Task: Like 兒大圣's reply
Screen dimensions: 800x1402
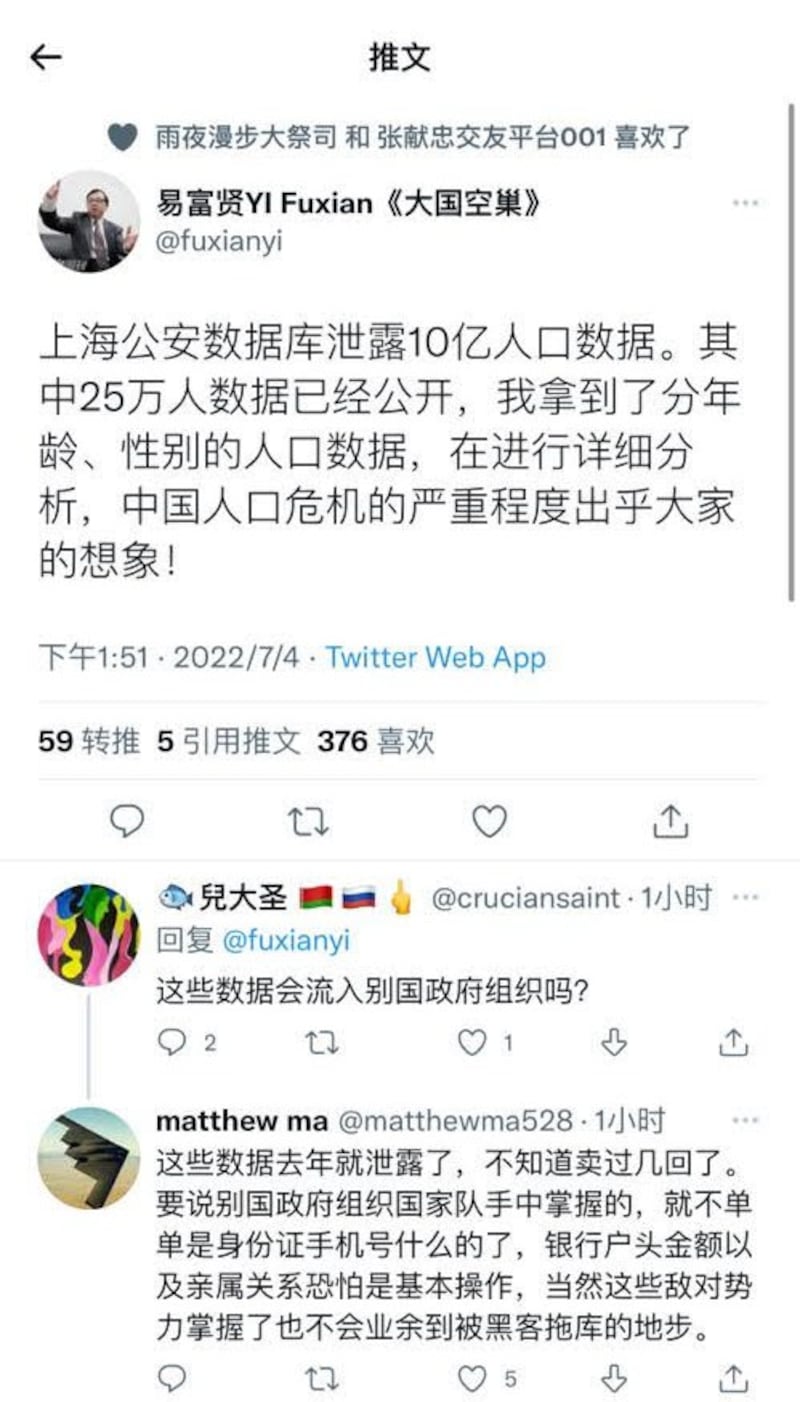Action: 473,1043
